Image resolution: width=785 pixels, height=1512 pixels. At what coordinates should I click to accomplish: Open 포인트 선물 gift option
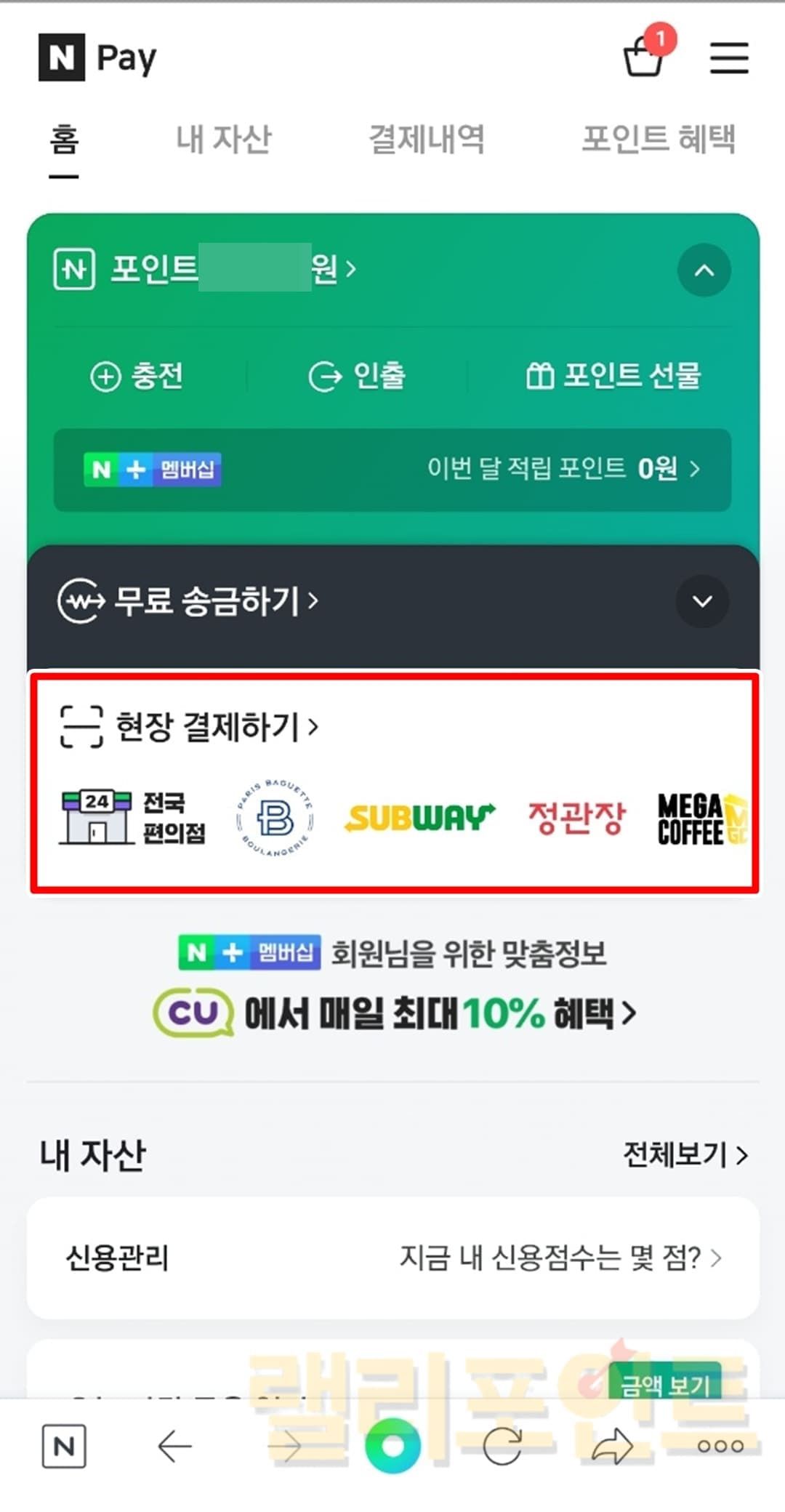coord(613,377)
